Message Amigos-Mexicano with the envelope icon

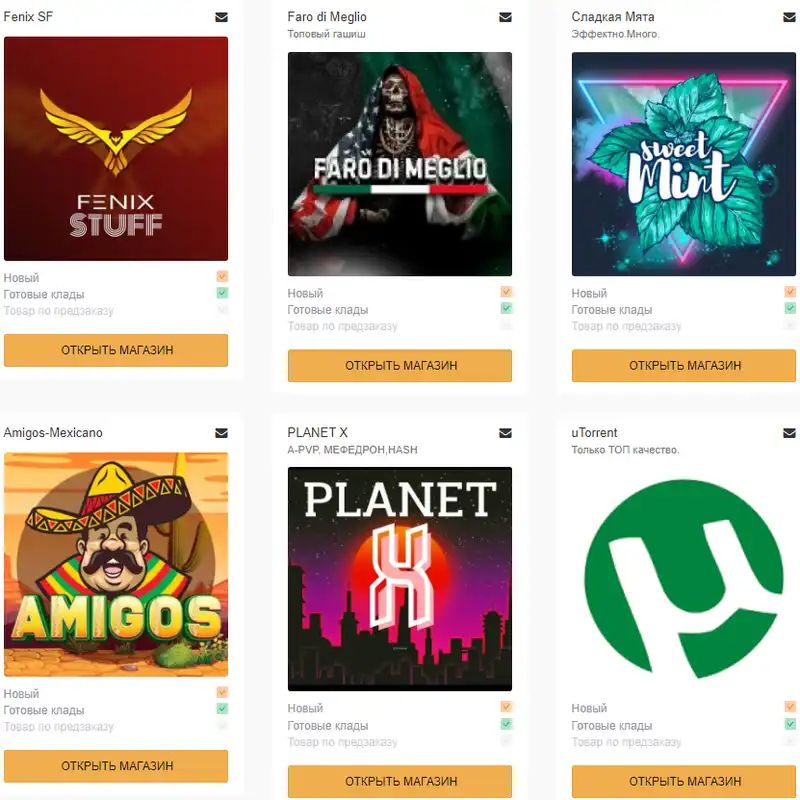(x=221, y=433)
